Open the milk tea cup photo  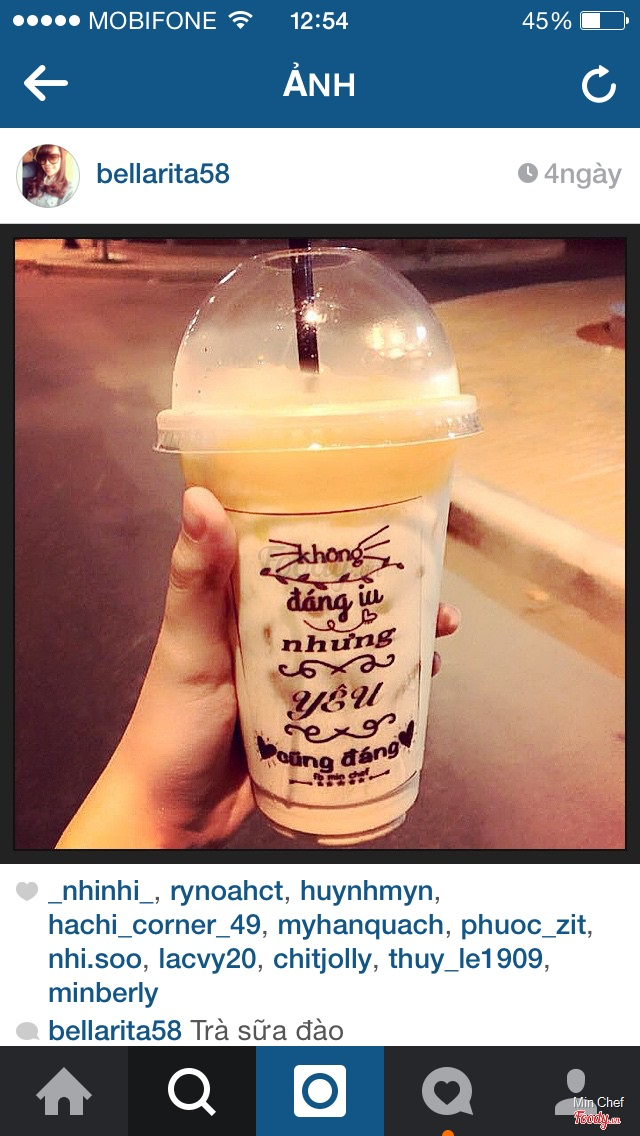coord(319,543)
